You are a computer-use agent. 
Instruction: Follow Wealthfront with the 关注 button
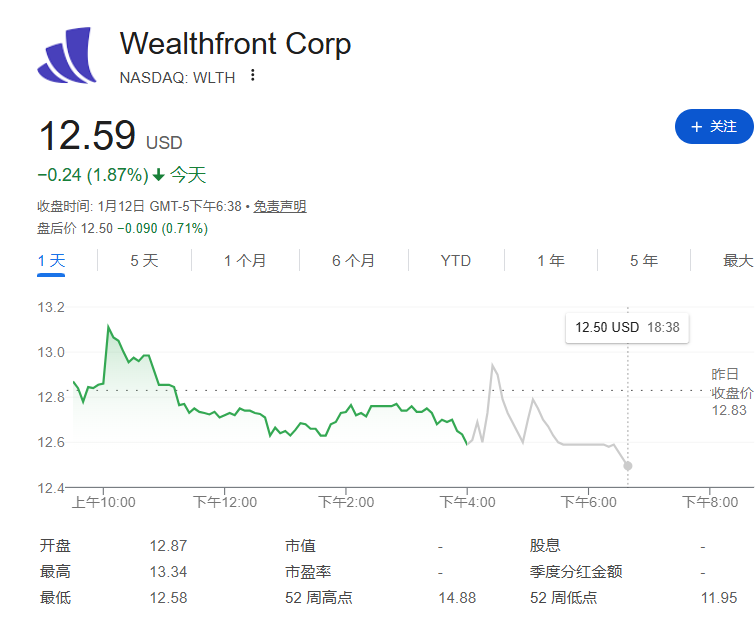coord(714,127)
